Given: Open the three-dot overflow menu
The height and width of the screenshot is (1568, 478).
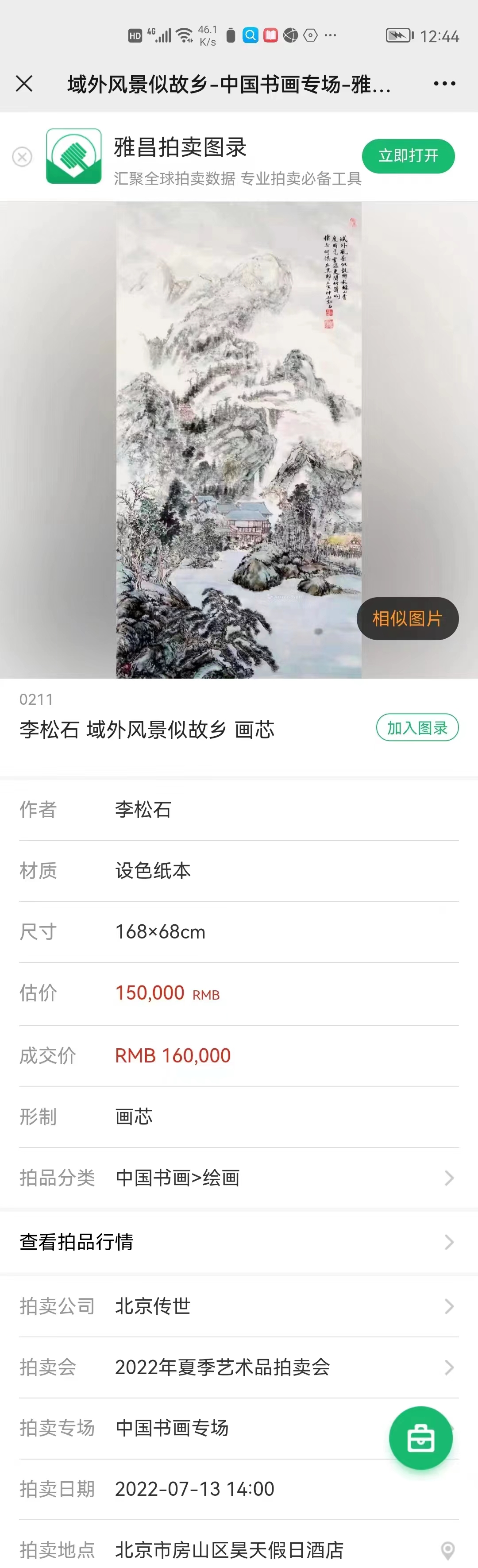Looking at the screenshot, I should pyautogui.click(x=444, y=83).
